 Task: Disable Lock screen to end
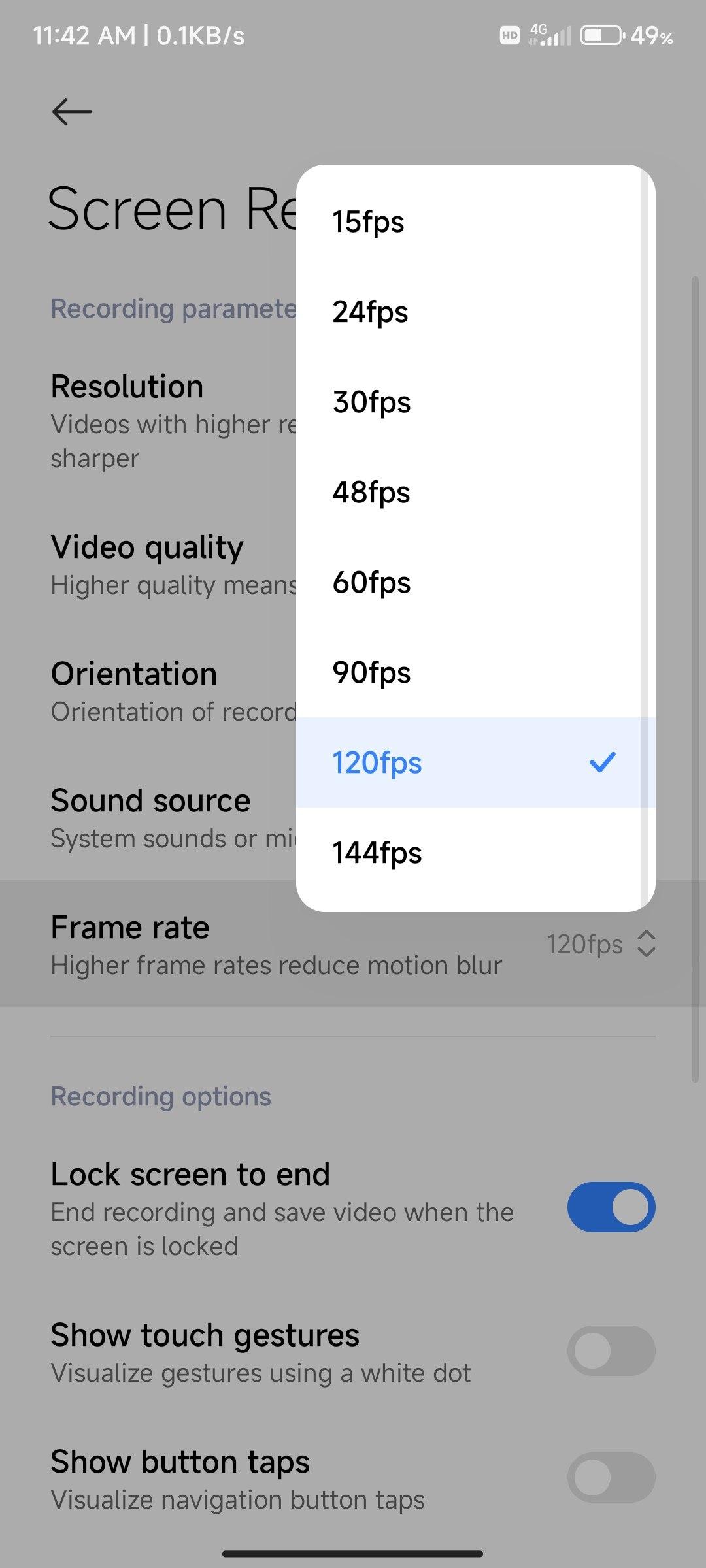pyautogui.click(x=611, y=1207)
